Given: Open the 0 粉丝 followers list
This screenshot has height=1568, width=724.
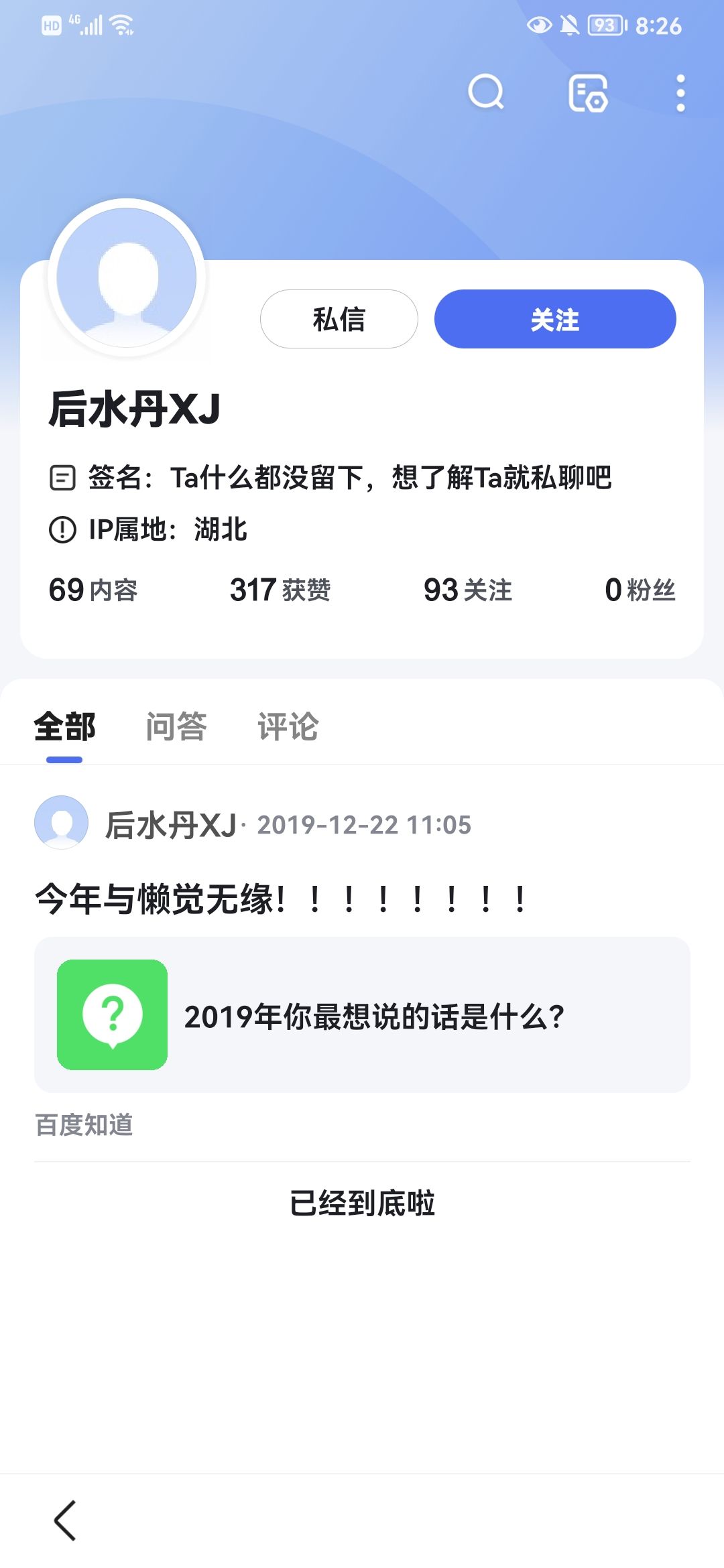Looking at the screenshot, I should pyautogui.click(x=640, y=590).
